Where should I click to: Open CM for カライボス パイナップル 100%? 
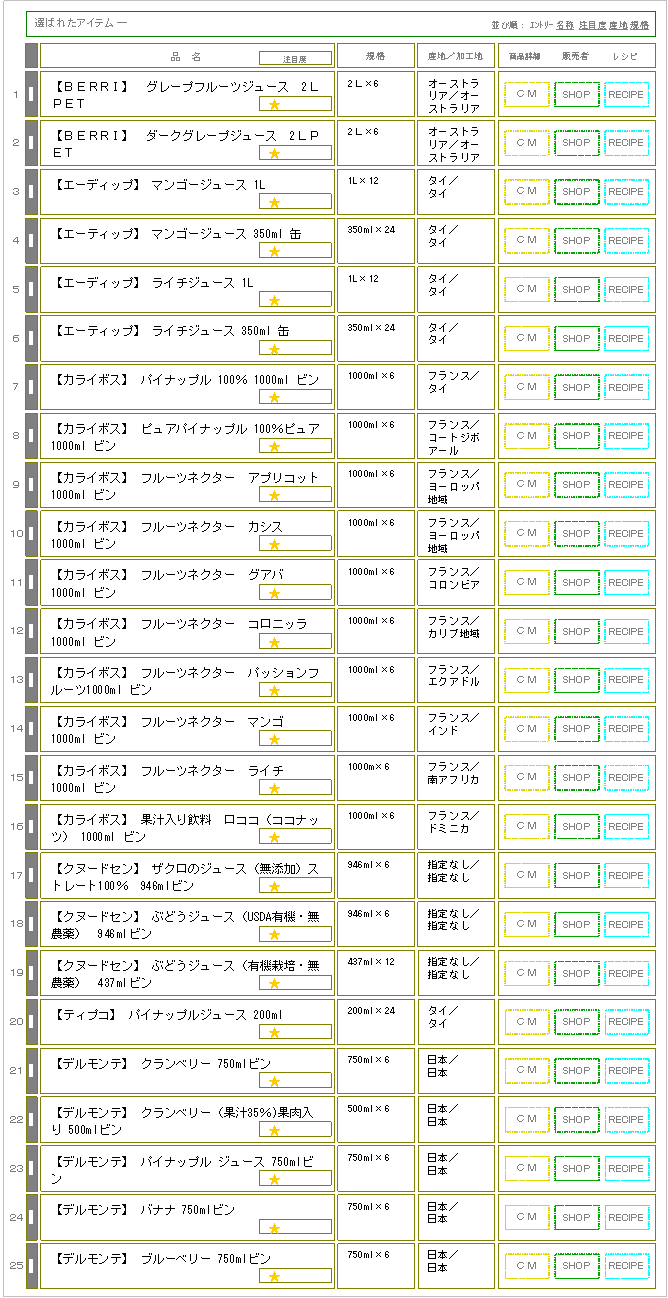click(x=527, y=388)
